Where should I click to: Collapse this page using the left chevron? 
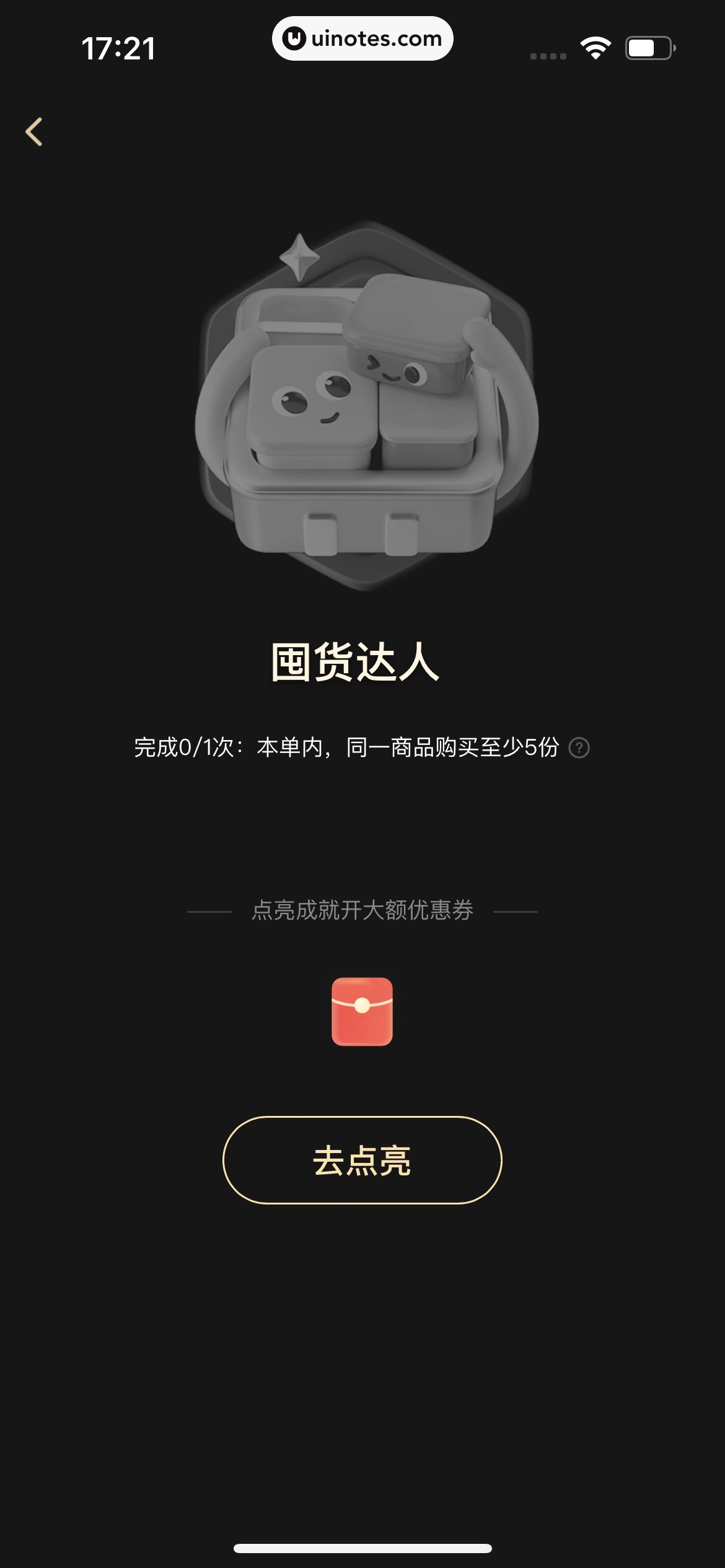click(35, 131)
